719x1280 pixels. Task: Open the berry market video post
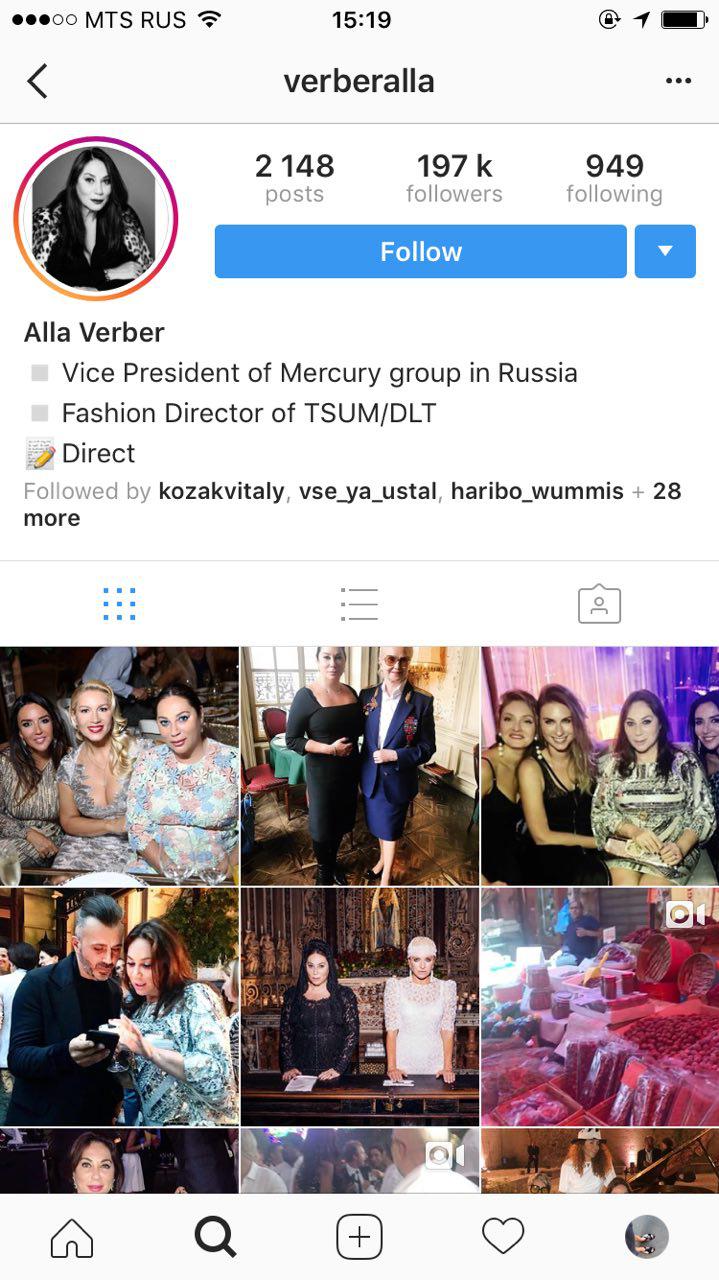pyautogui.click(x=599, y=1006)
